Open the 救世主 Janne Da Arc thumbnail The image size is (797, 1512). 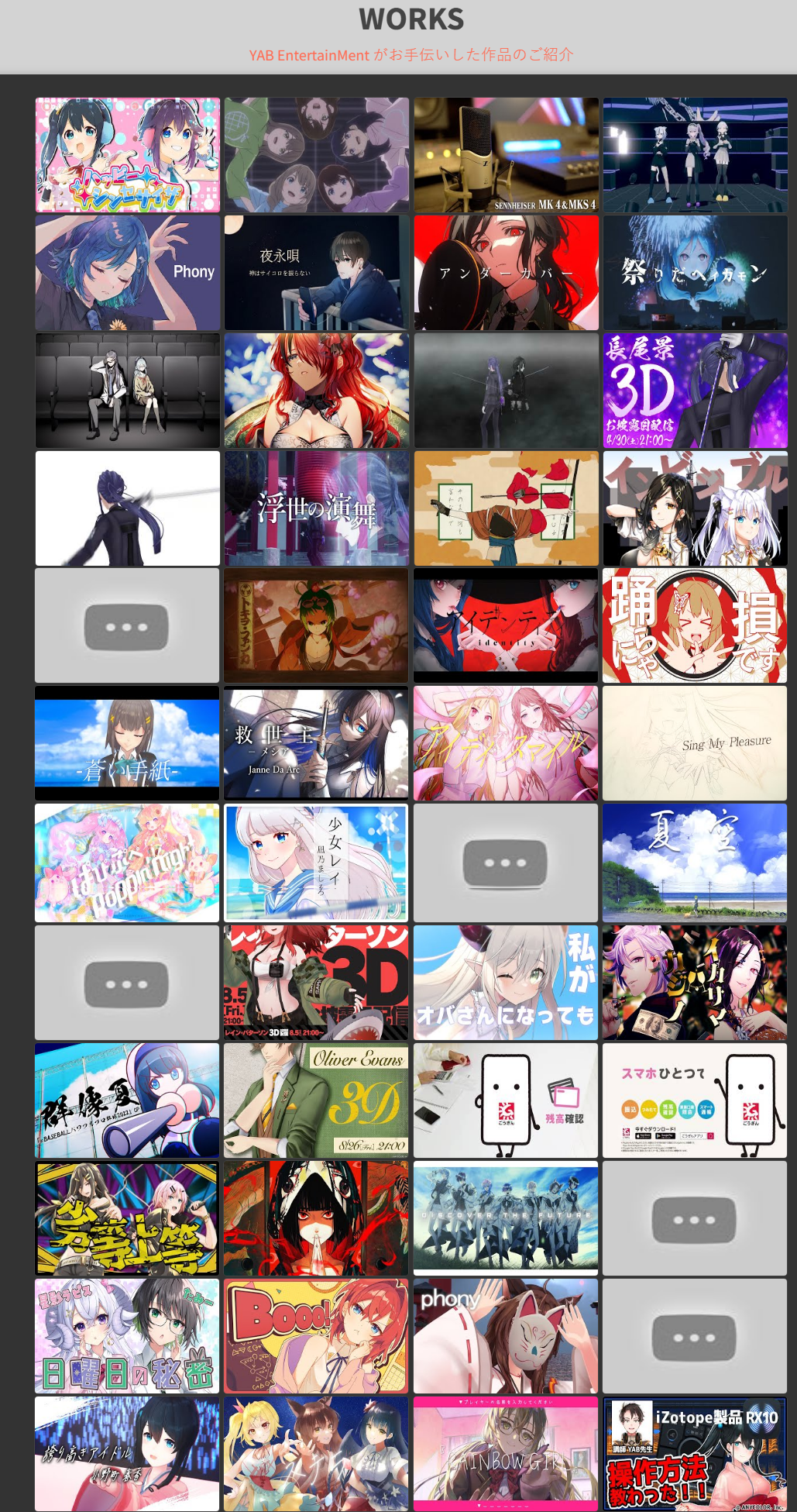tap(316, 743)
